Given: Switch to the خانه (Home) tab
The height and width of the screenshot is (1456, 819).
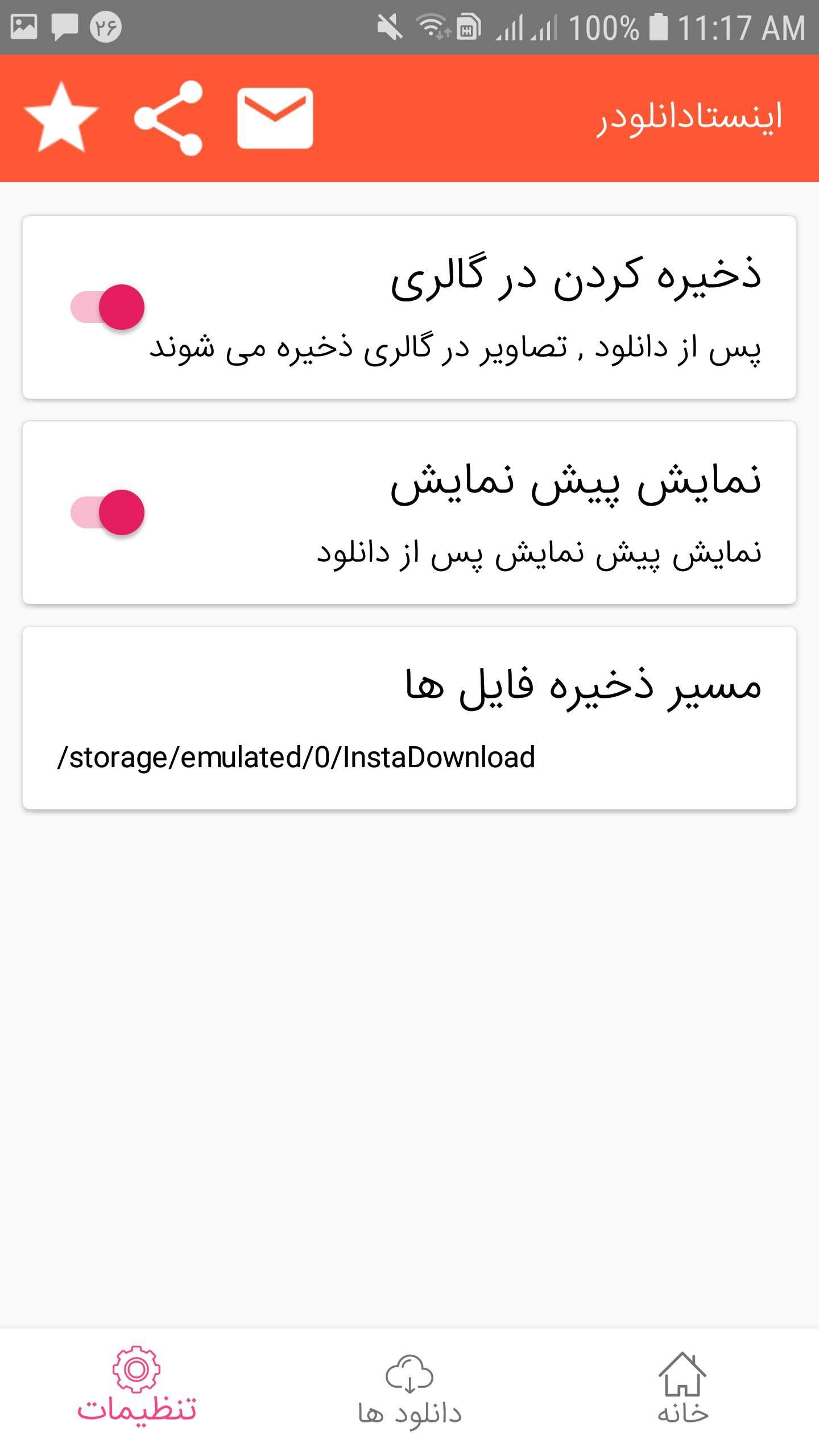Looking at the screenshot, I should click(682, 1391).
